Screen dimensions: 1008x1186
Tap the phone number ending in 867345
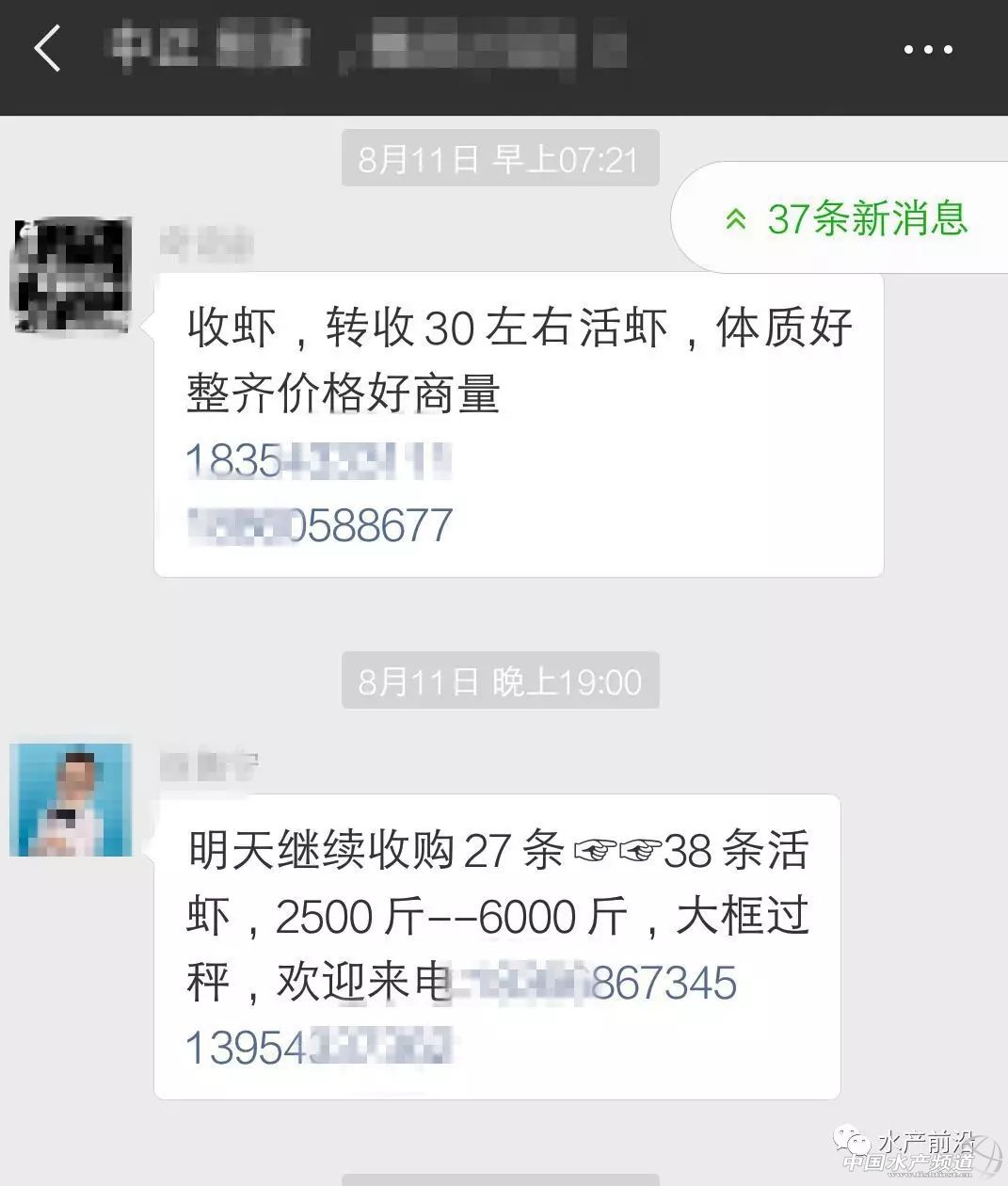(x=595, y=983)
